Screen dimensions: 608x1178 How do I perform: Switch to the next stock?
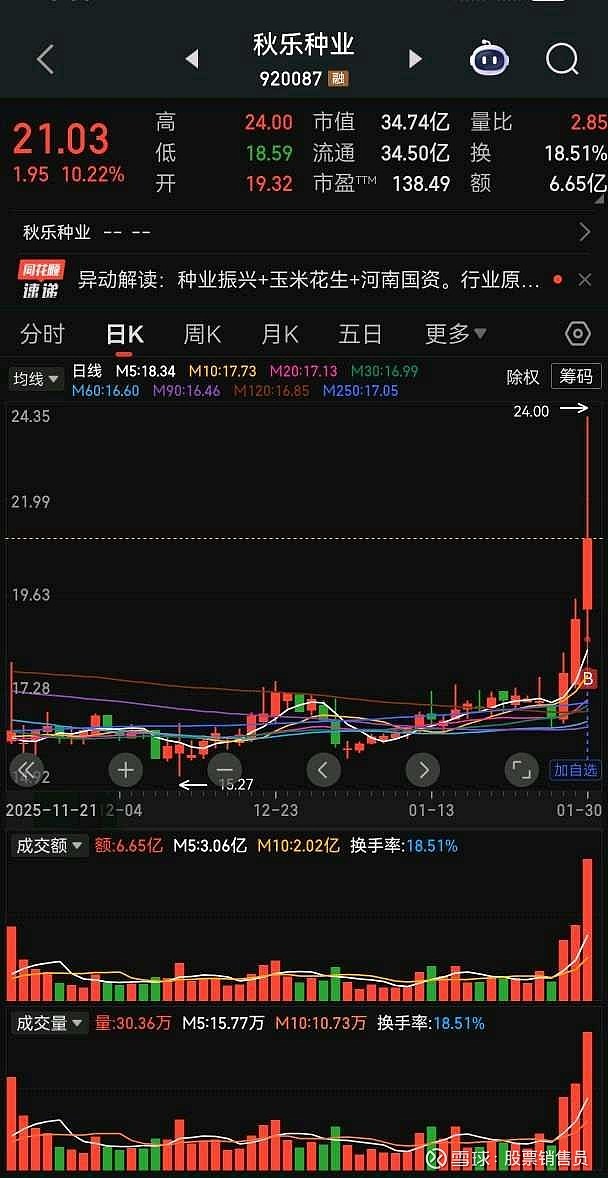(415, 60)
